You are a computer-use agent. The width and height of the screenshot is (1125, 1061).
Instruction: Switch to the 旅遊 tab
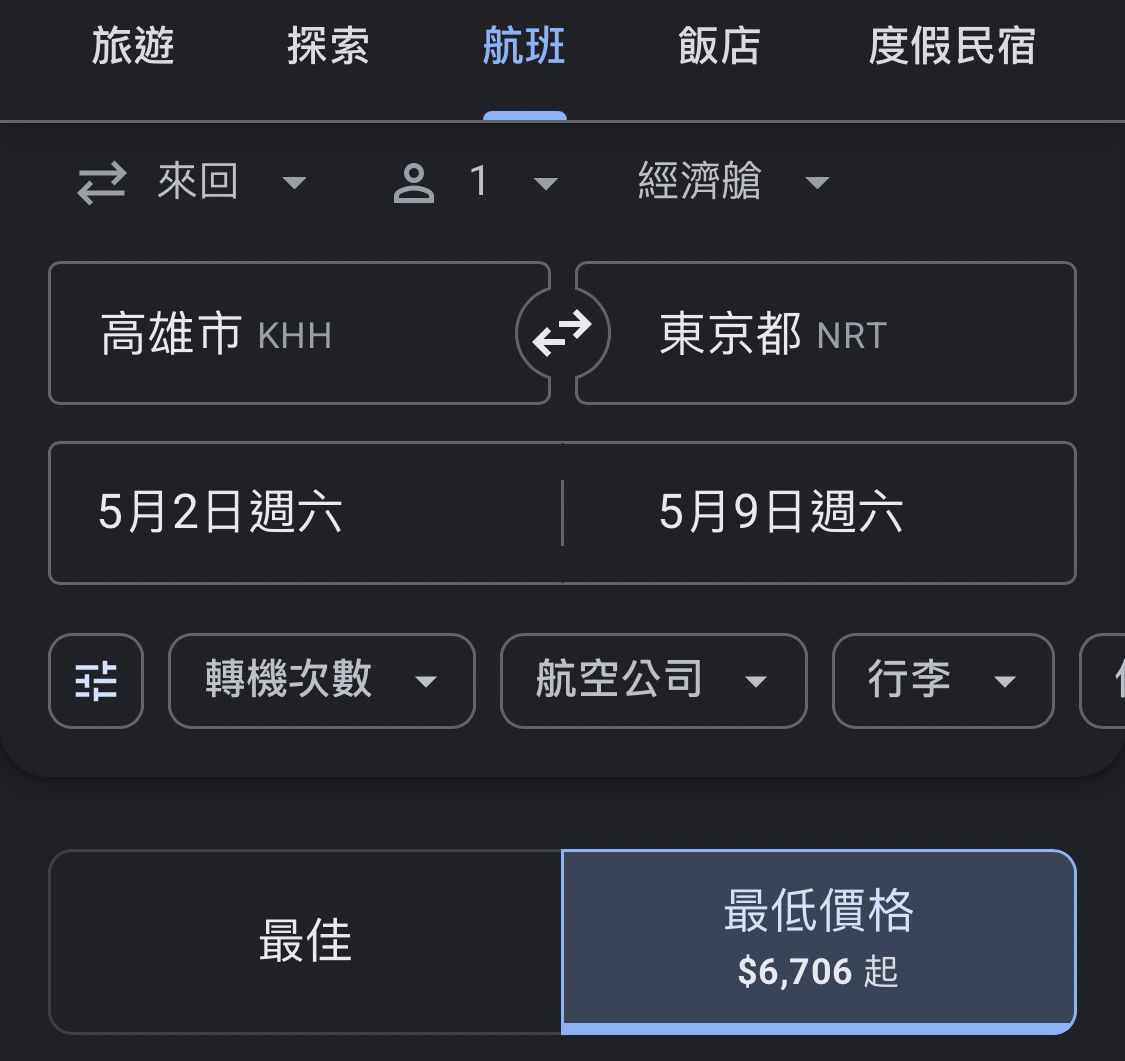(132, 46)
